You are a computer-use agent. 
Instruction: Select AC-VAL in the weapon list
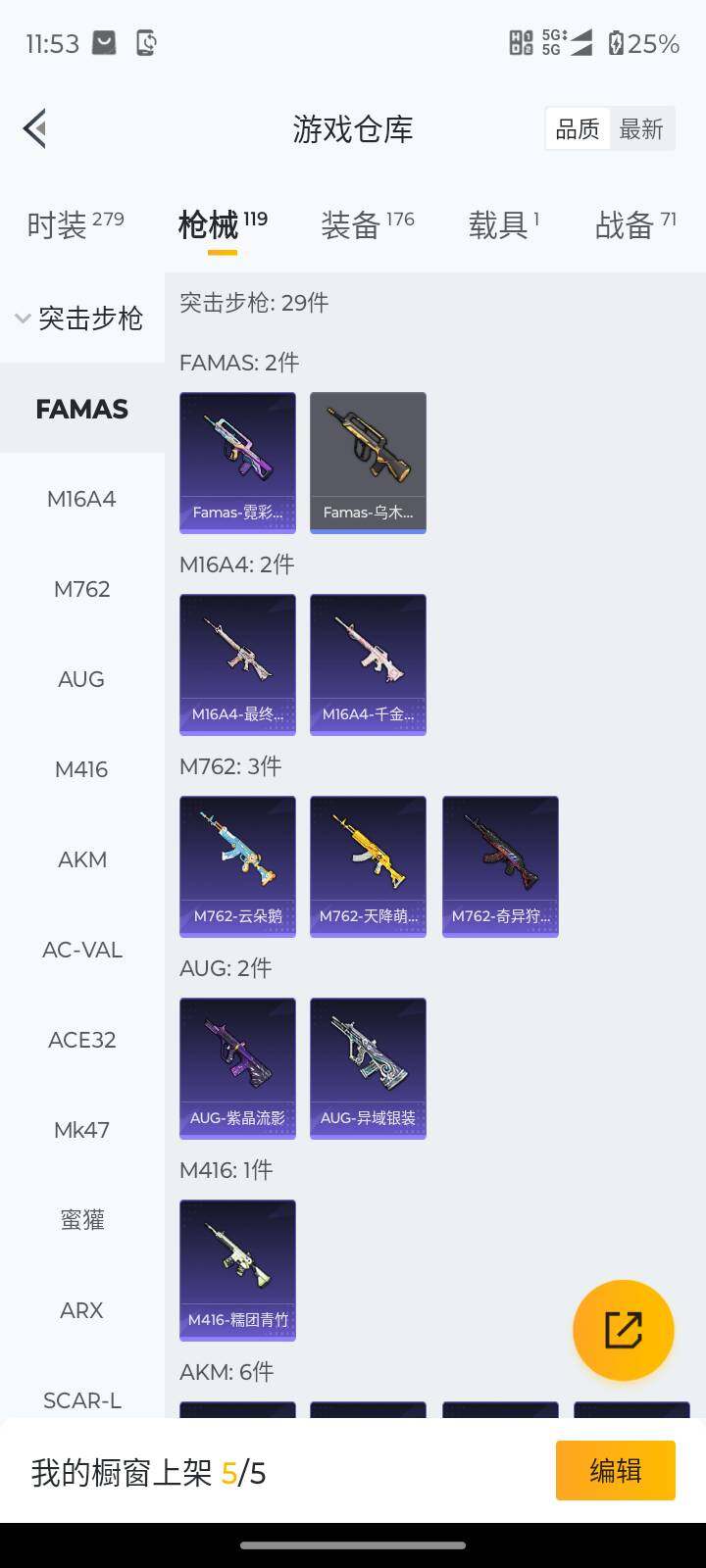click(x=81, y=950)
